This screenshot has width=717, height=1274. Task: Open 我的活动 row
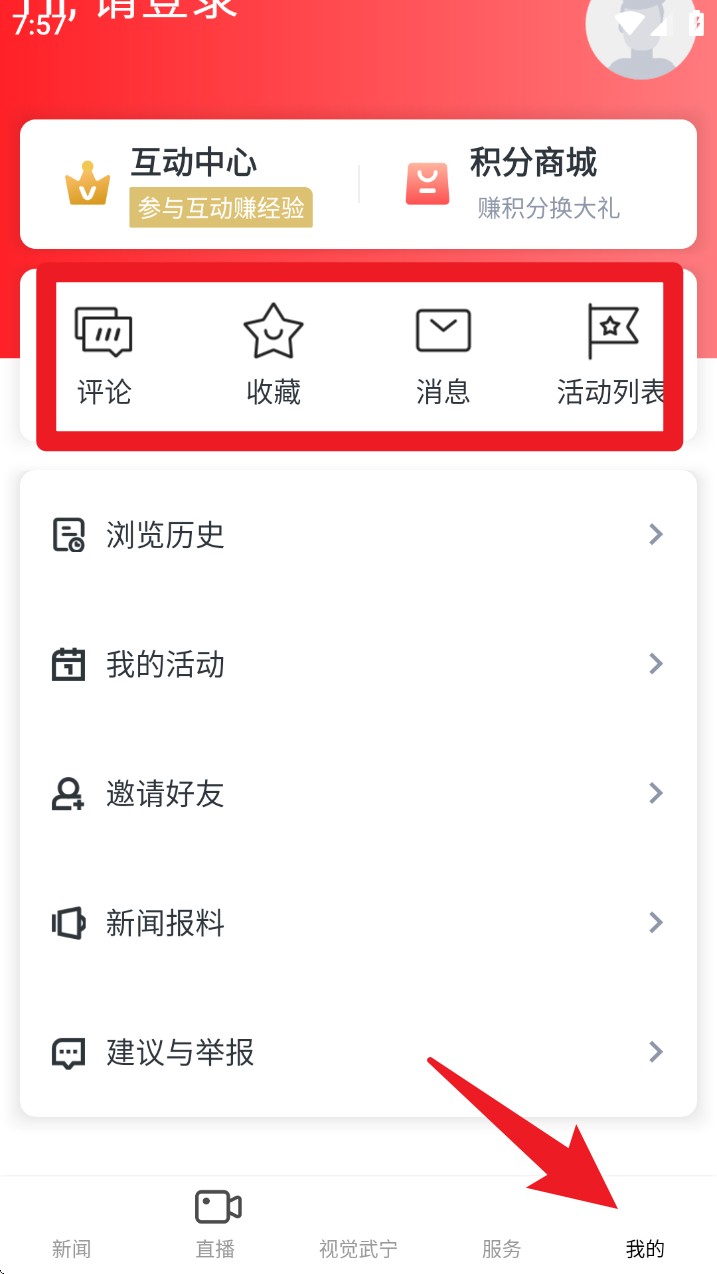[x=358, y=664]
